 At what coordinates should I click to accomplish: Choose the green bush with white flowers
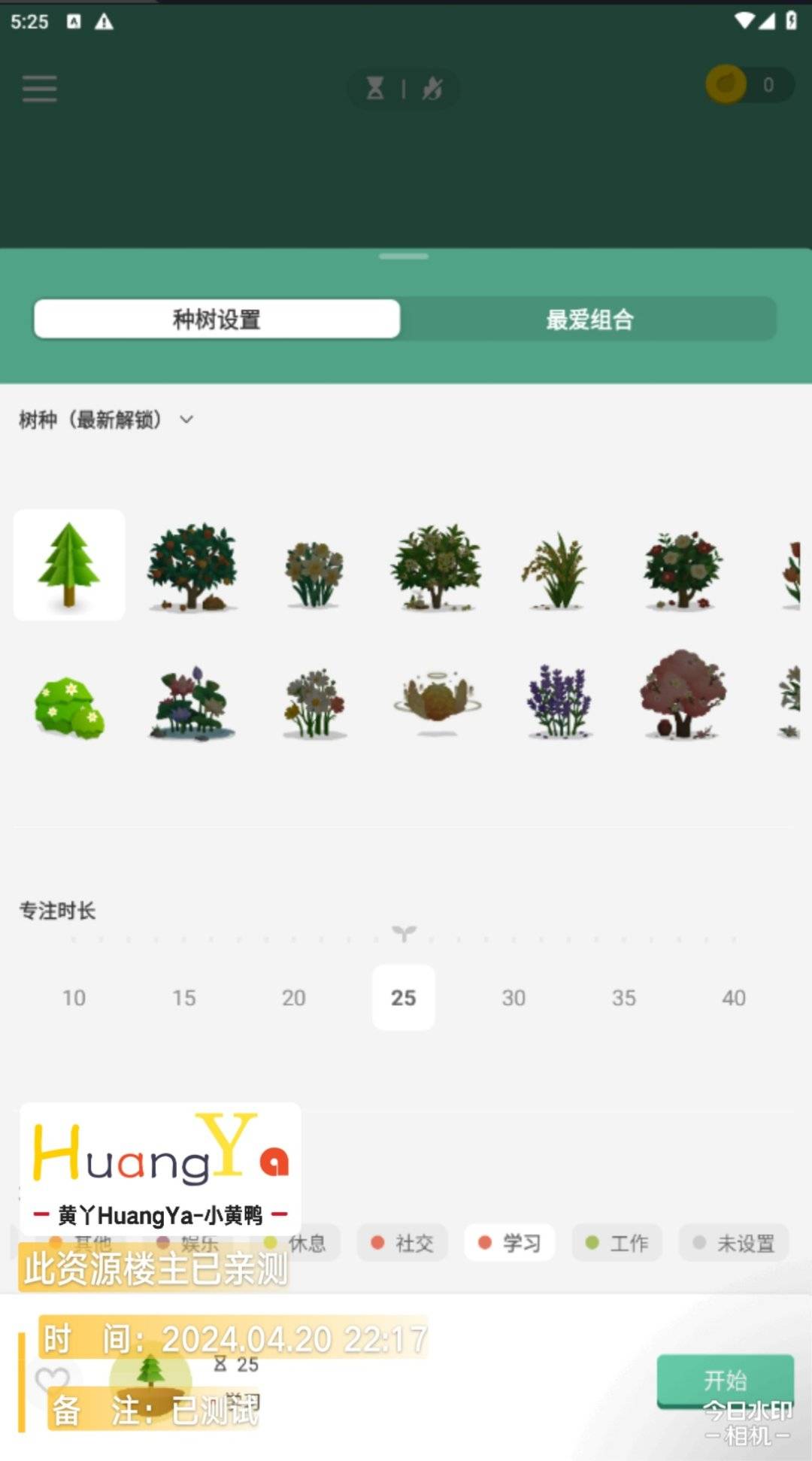click(69, 707)
